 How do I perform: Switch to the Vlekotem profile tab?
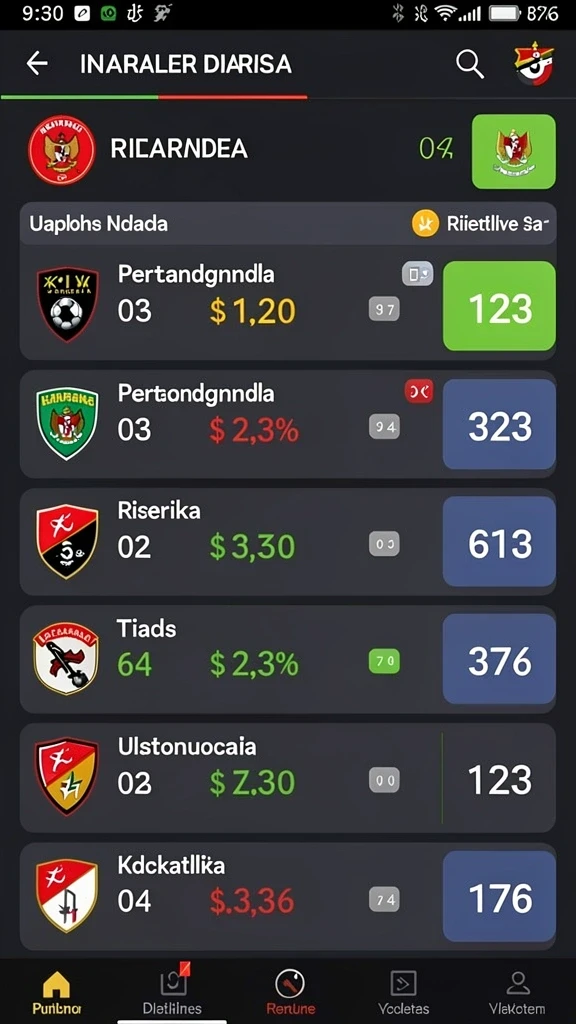click(x=517, y=993)
